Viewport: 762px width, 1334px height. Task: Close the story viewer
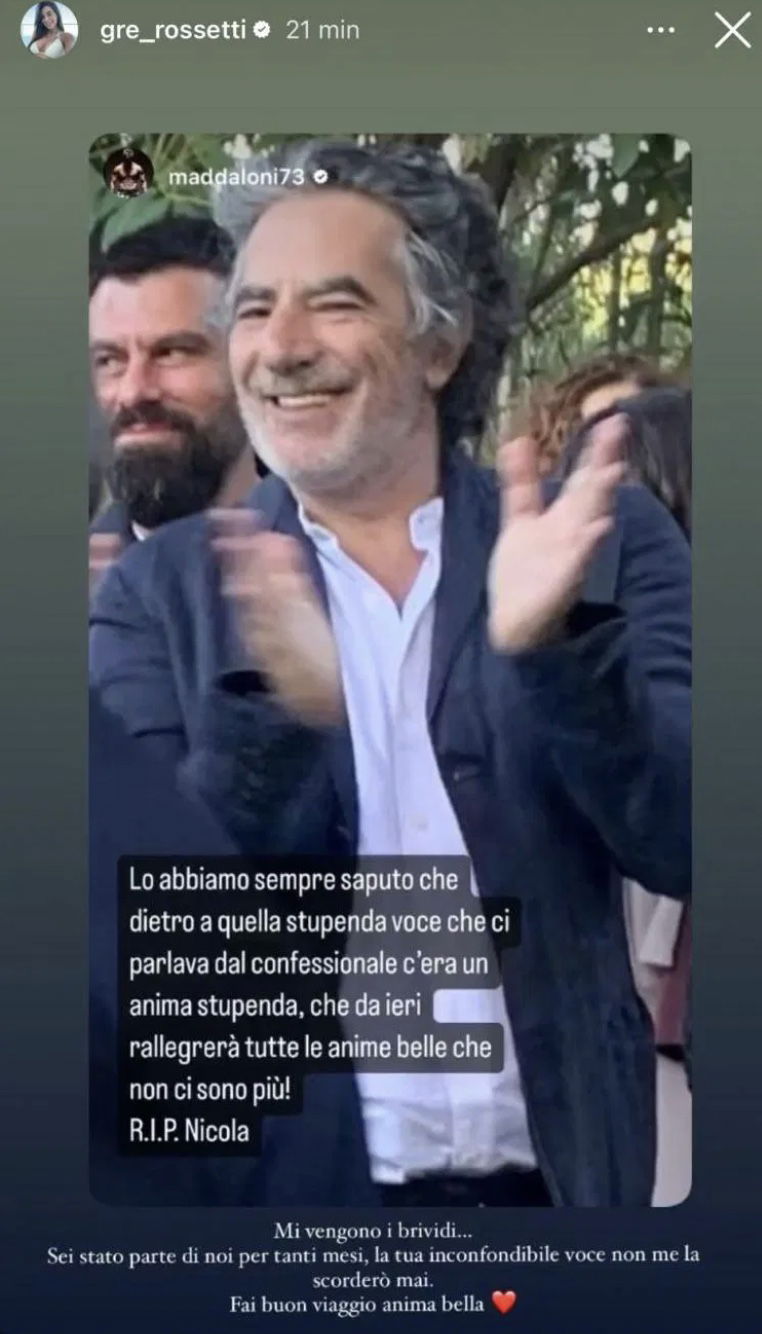point(732,30)
